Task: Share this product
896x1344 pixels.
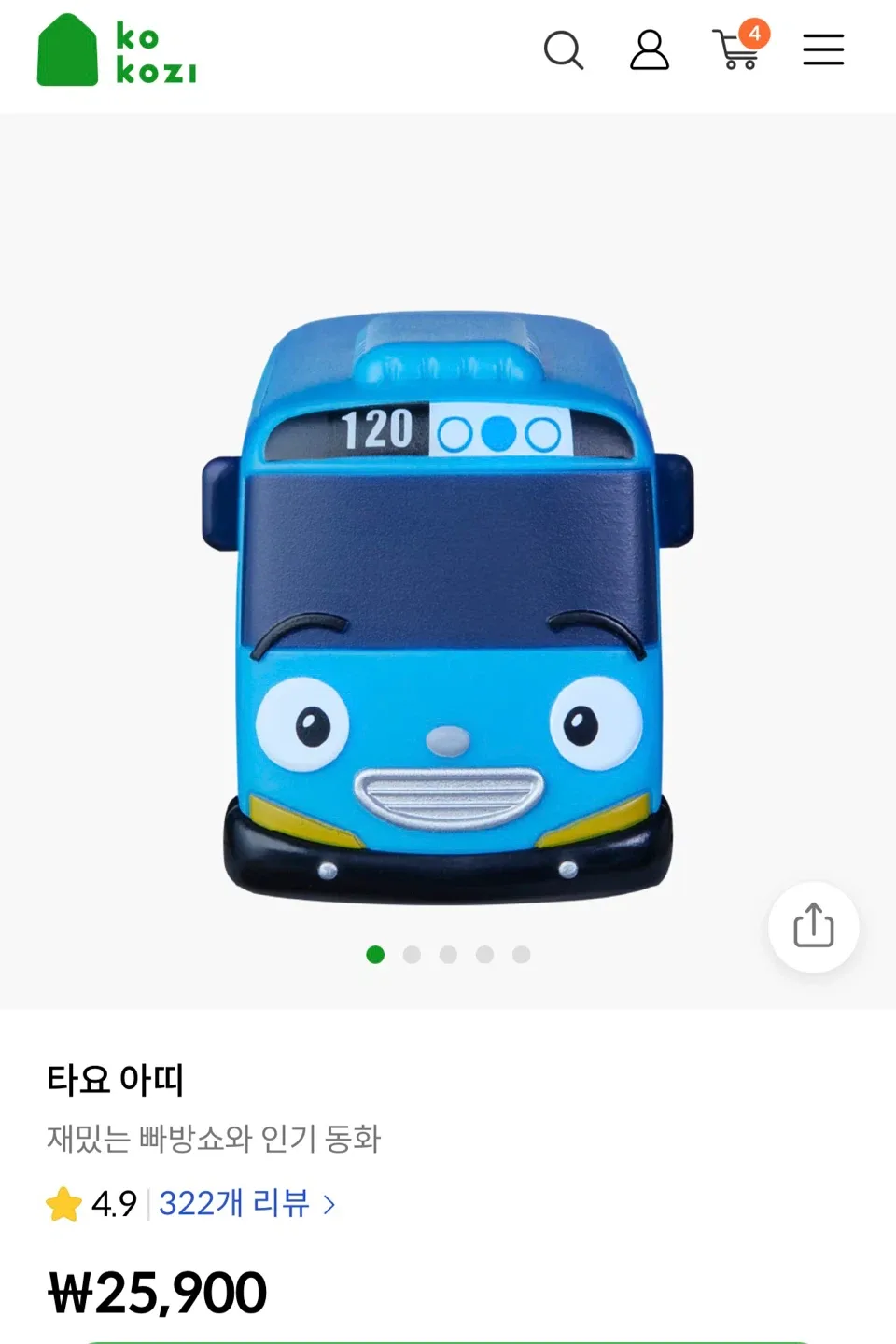Action: [x=813, y=926]
